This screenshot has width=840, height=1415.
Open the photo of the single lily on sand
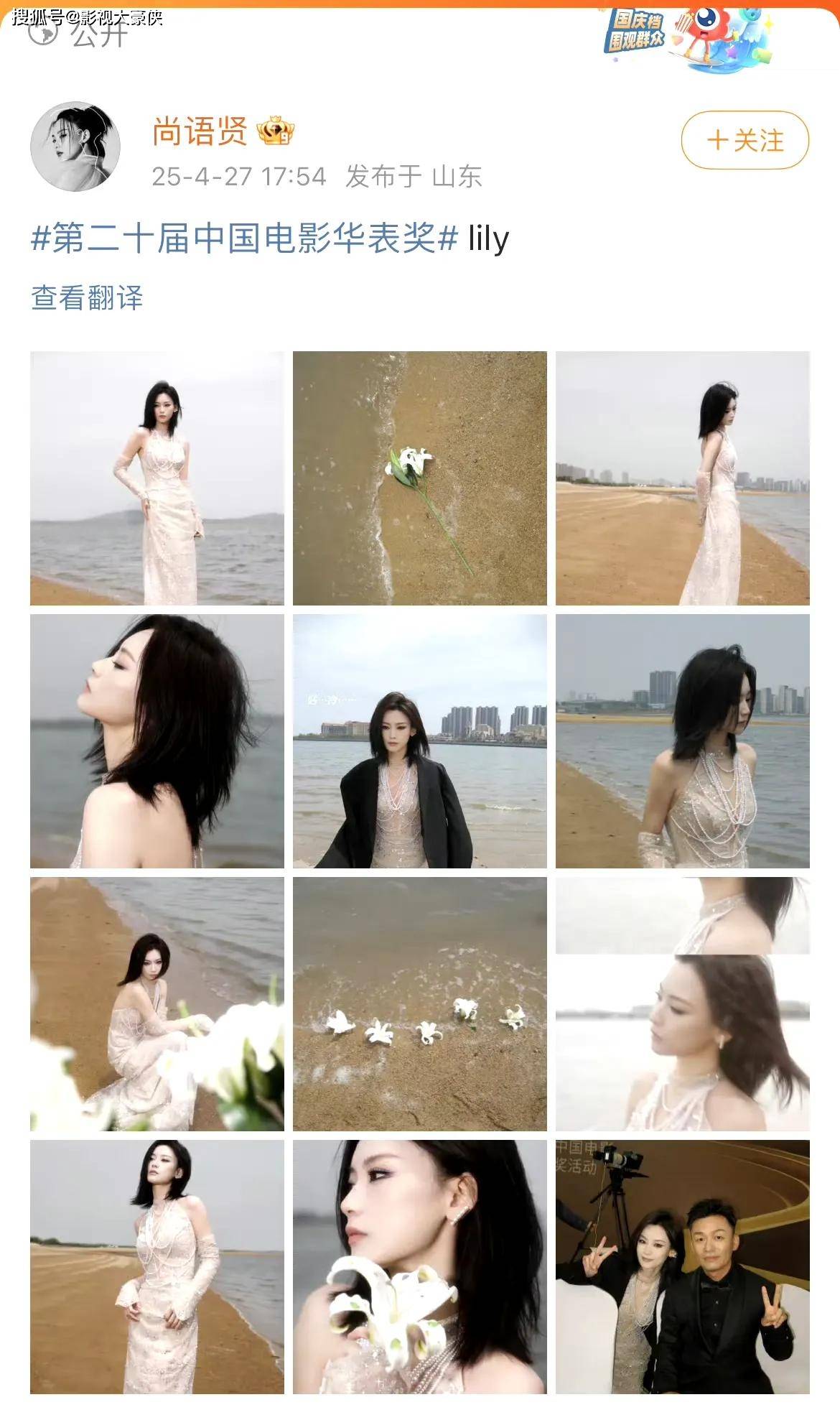(x=420, y=478)
